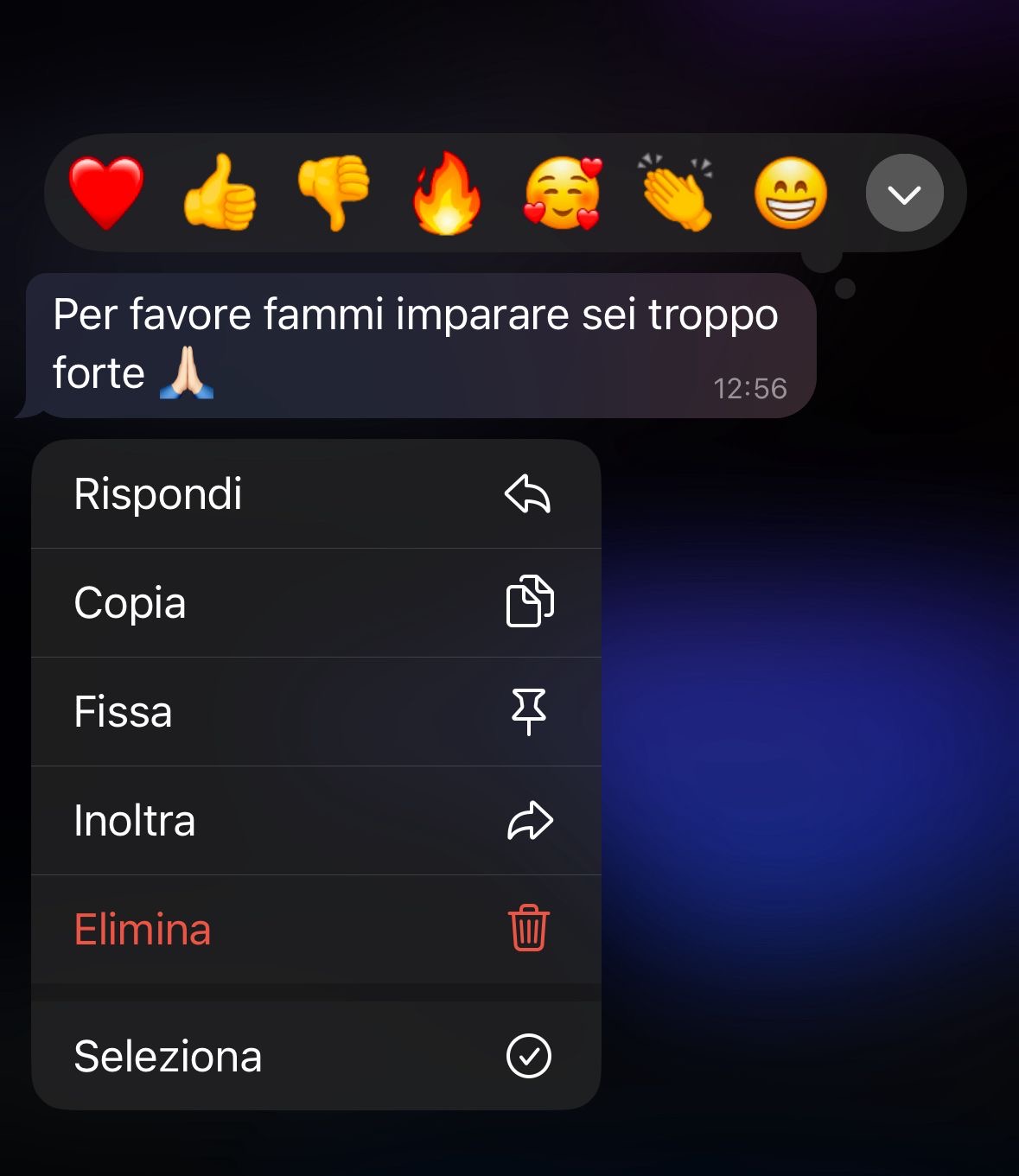
Task: React with the red heart emoji
Action: click(106, 193)
